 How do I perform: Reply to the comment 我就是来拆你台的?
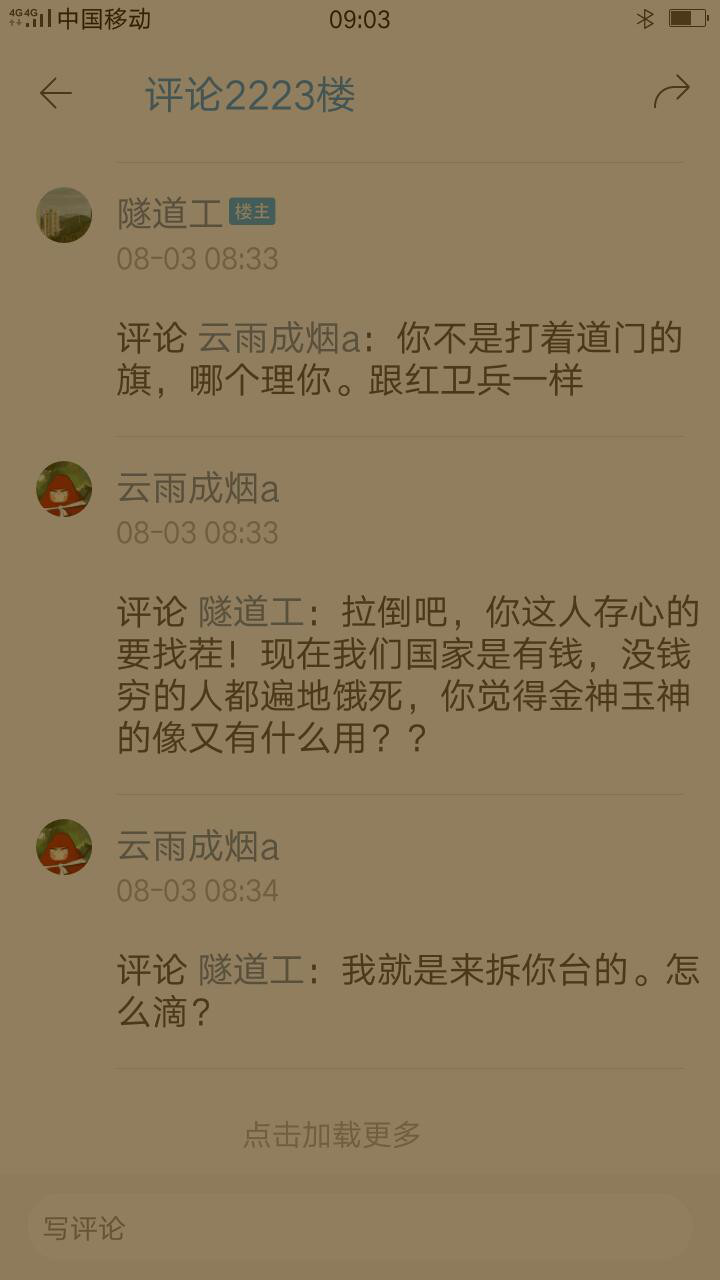400,991
